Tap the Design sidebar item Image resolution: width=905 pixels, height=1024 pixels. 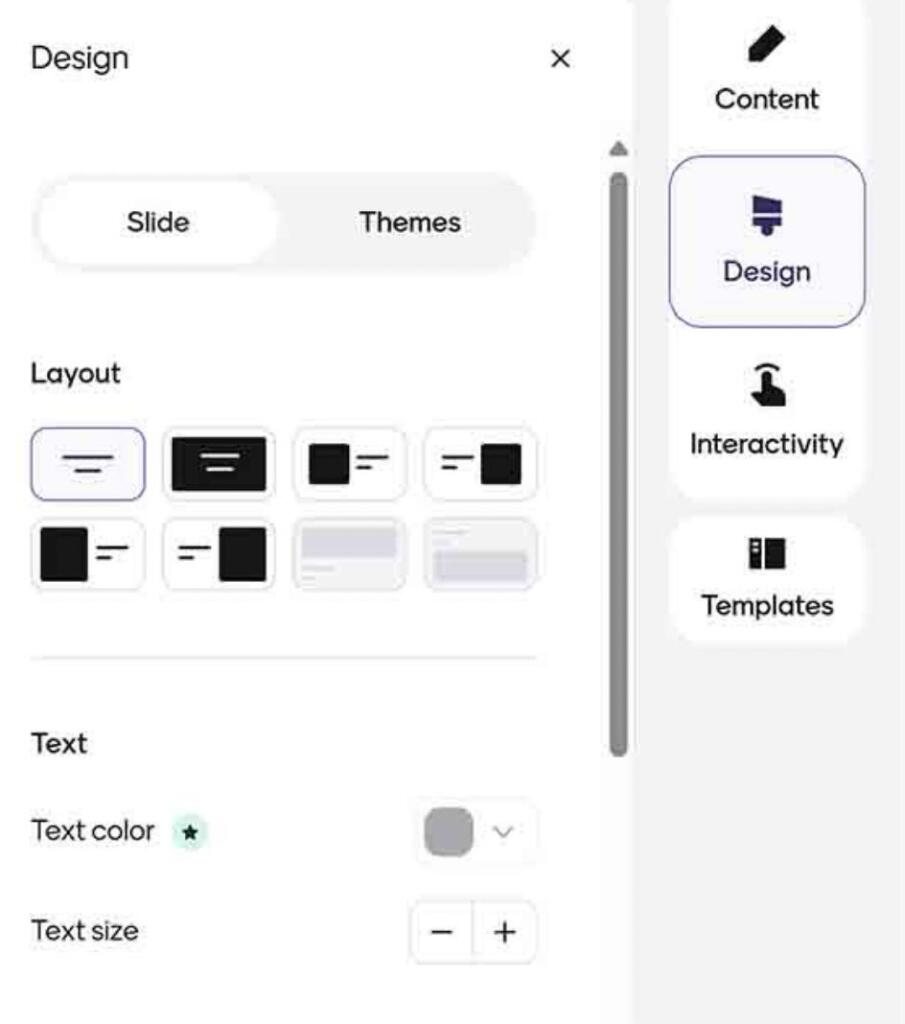(x=766, y=241)
